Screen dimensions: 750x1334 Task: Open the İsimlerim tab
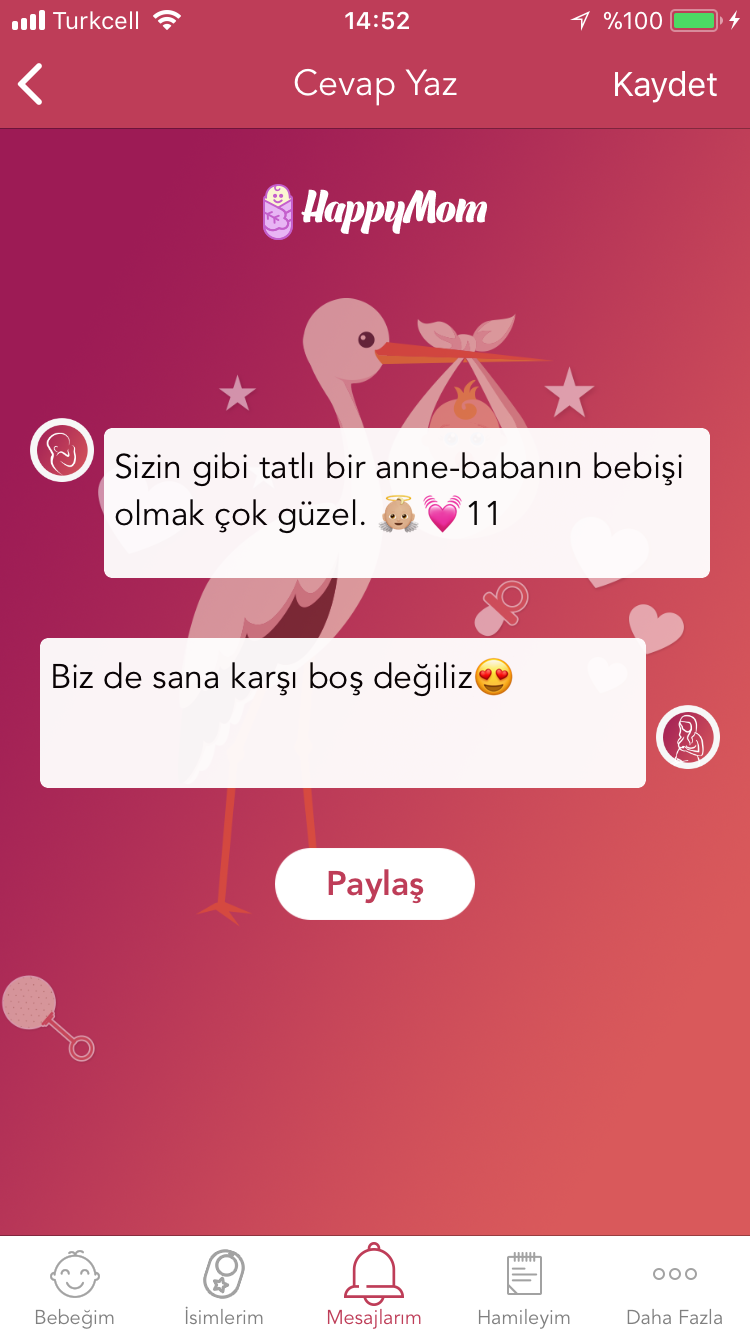pyautogui.click(x=224, y=1287)
